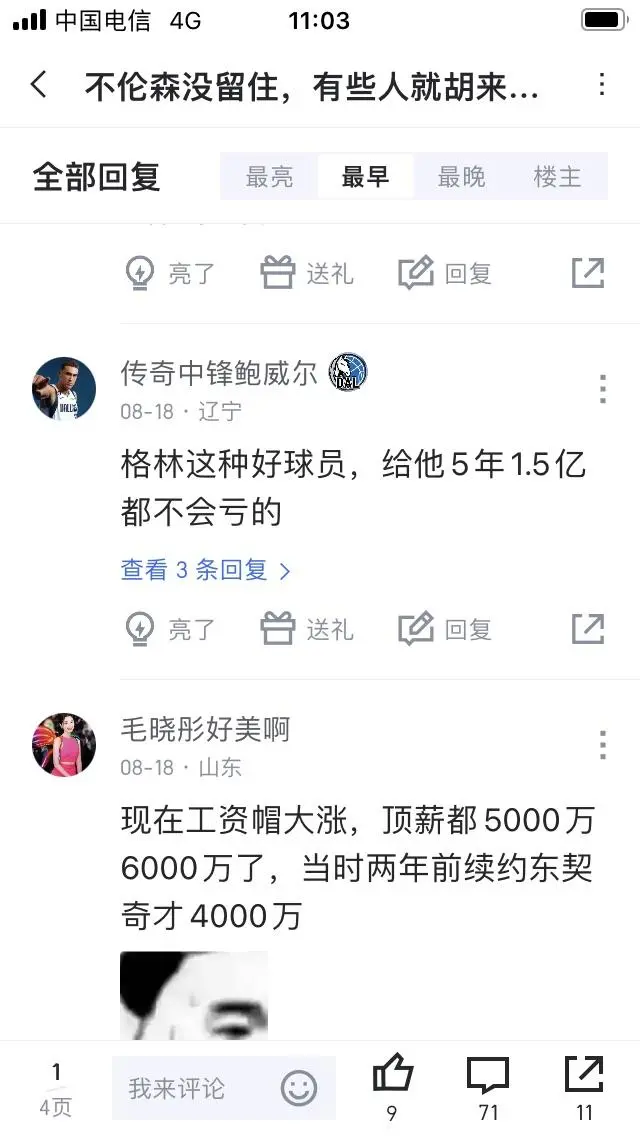The image size is (640, 1136).
Task: Open the overflow menu in the header
Action: pyautogui.click(x=601, y=85)
